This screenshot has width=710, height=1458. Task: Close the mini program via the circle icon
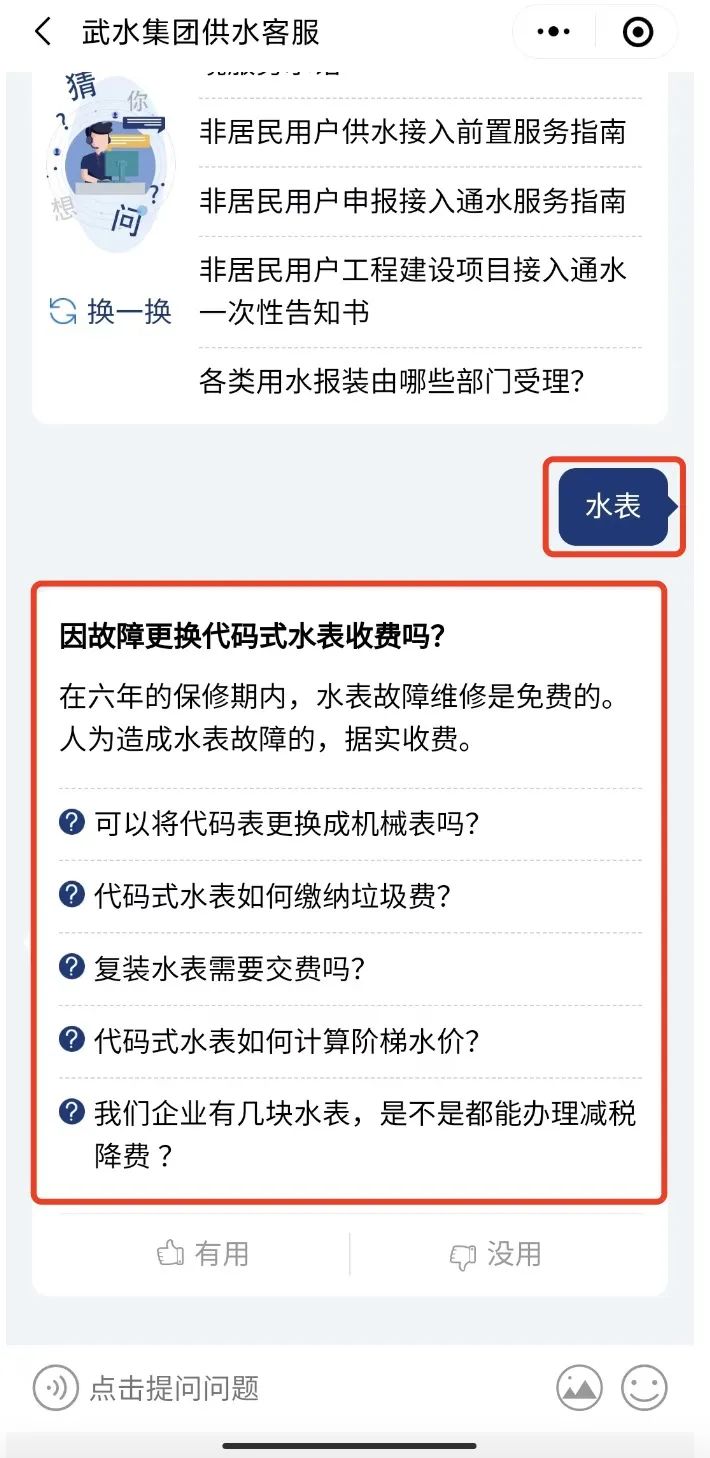(x=637, y=32)
